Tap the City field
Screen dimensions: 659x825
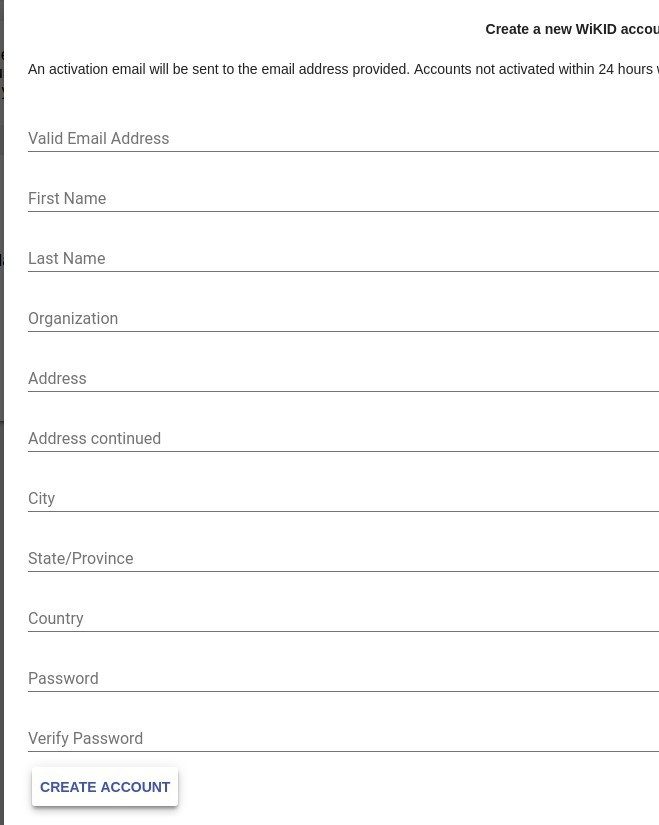click(342, 498)
